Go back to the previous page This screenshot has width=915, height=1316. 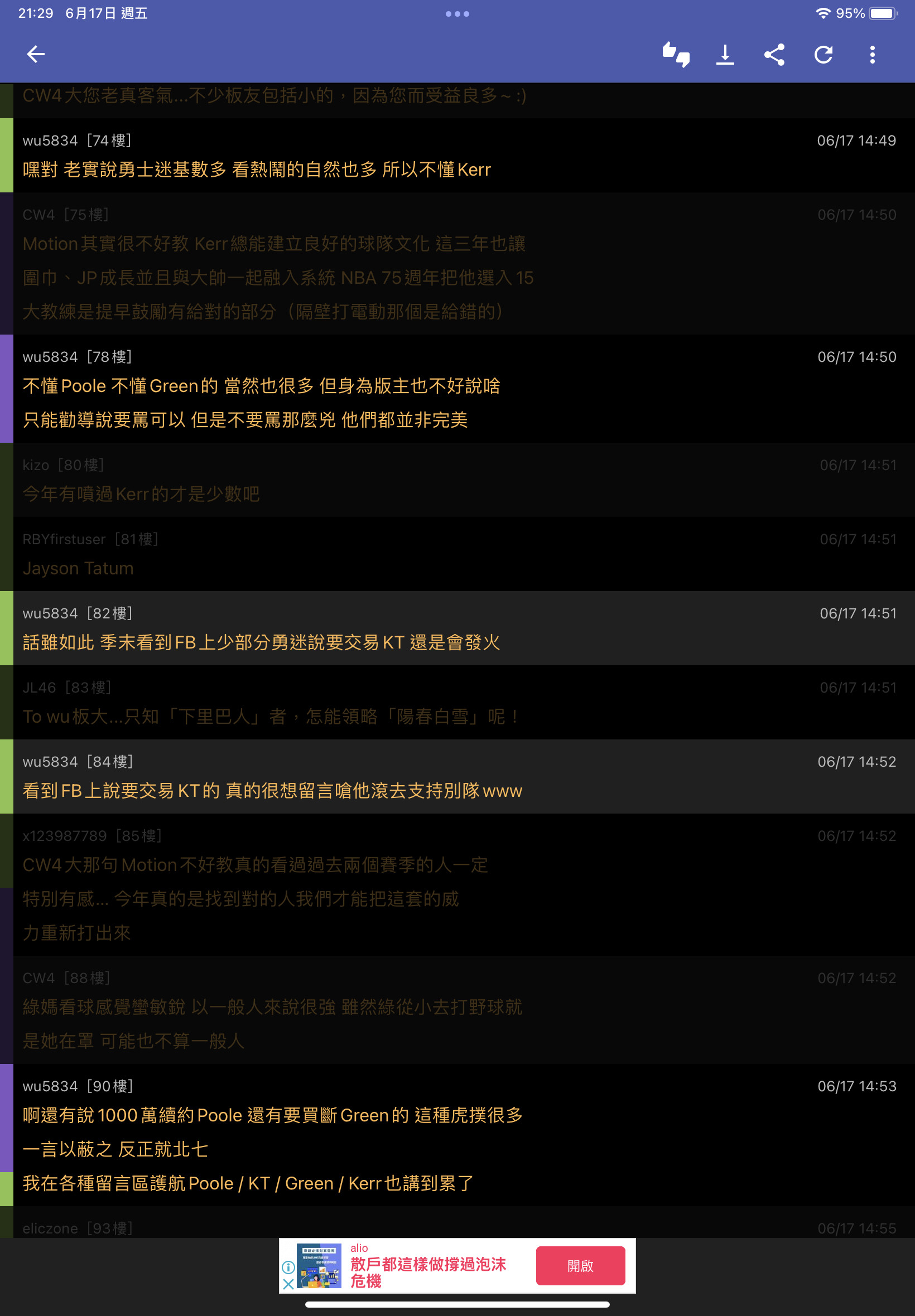point(36,55)
